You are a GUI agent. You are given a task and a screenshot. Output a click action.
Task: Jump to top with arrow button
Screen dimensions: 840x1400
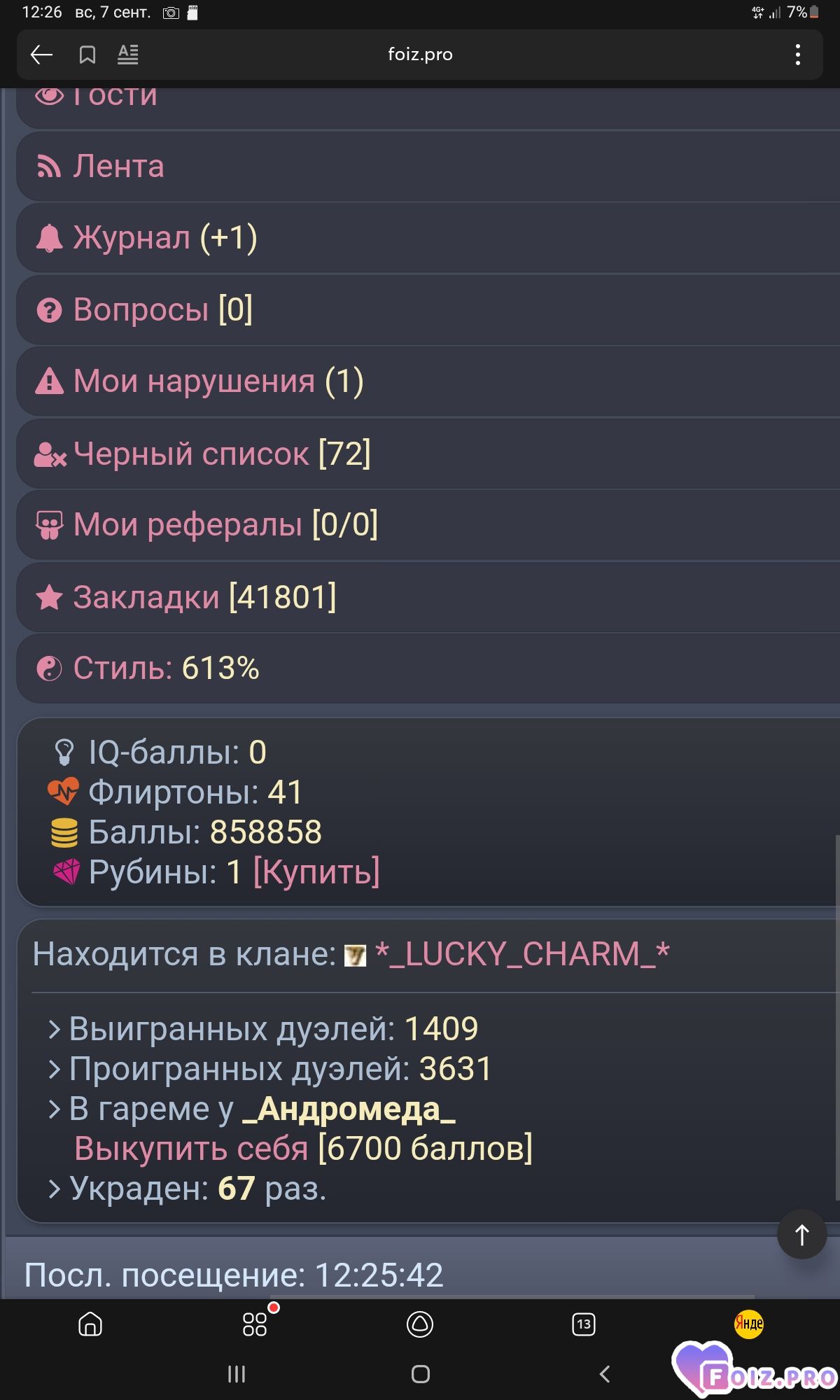(802, 1234)
